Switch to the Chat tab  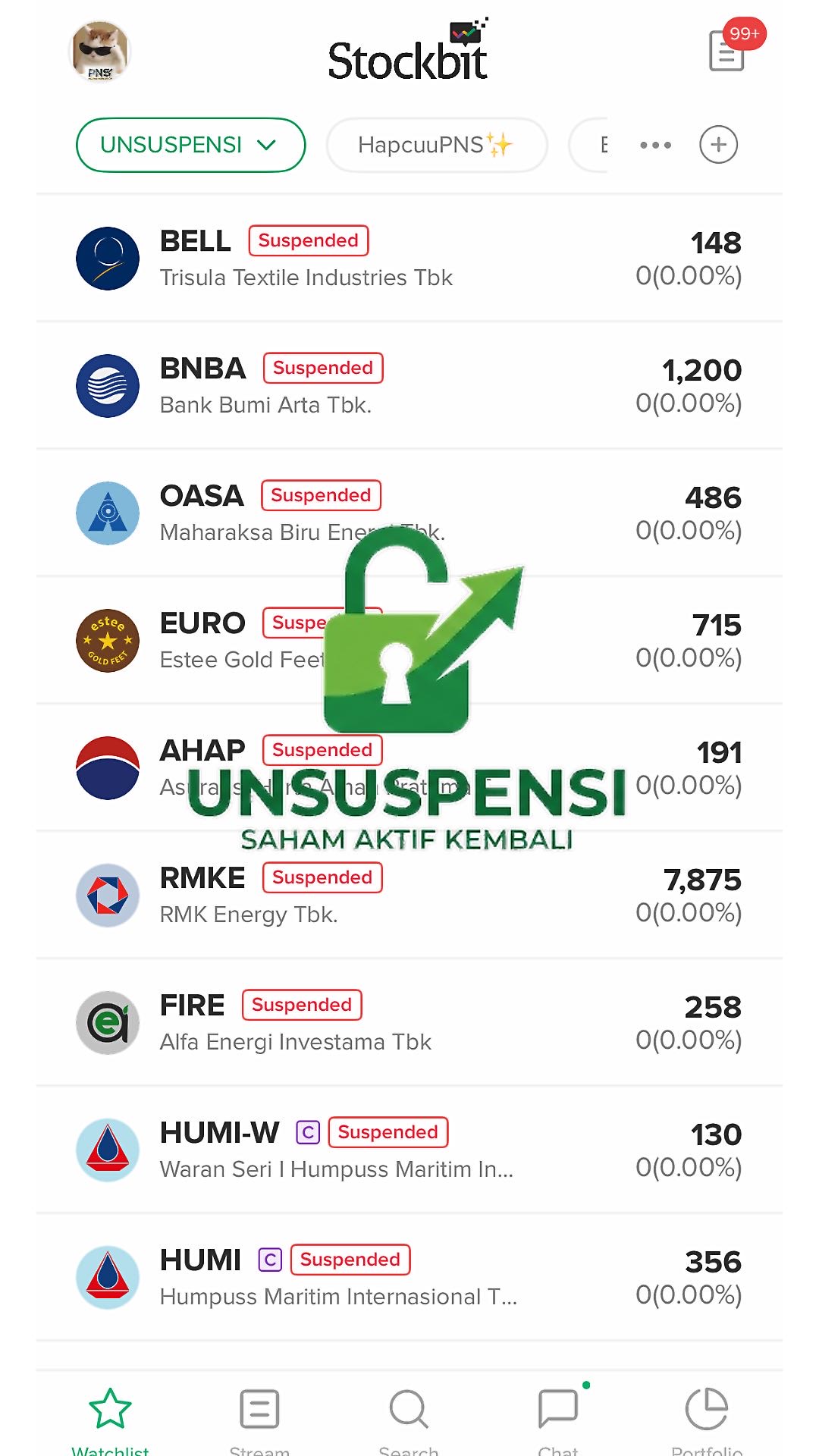558,1415
